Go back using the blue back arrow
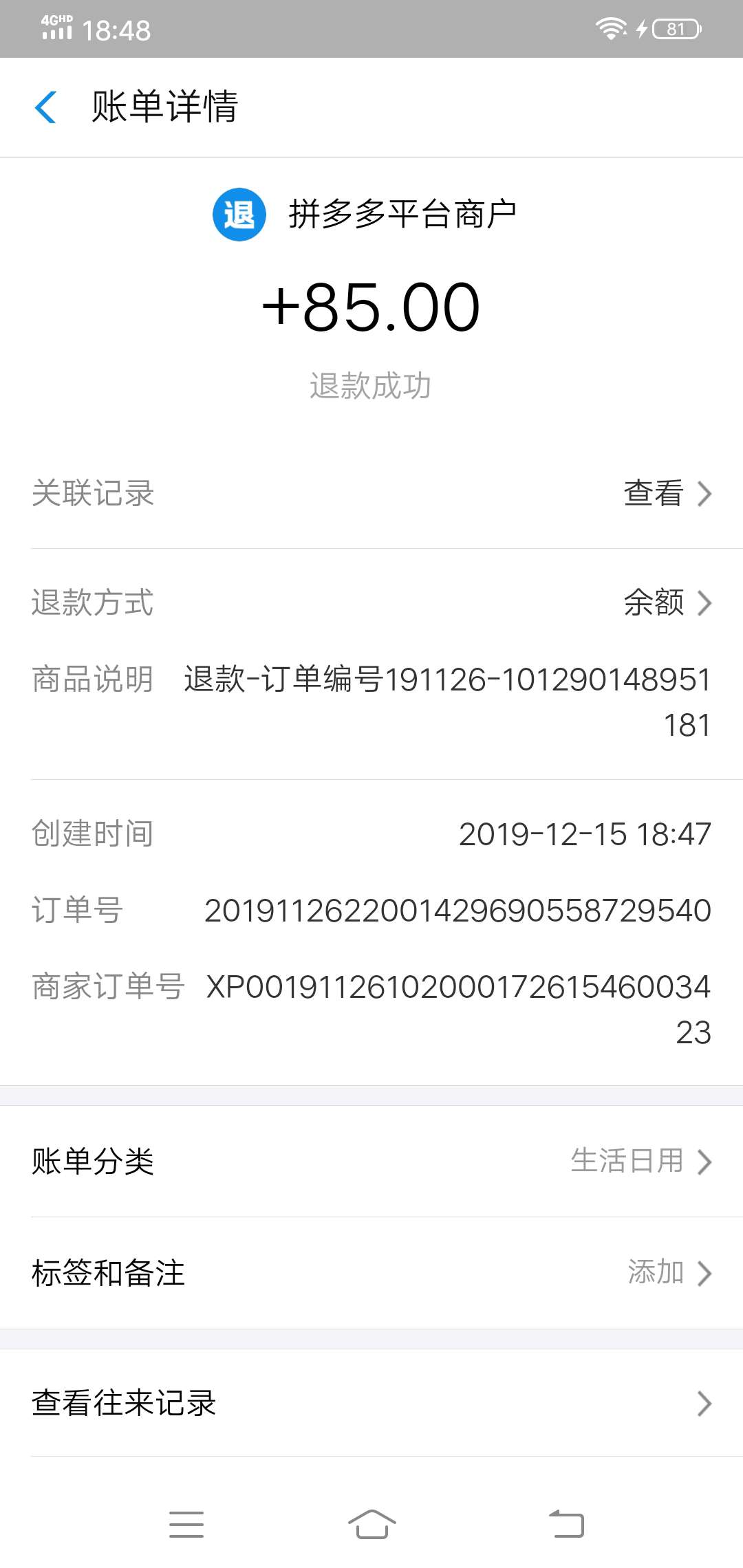The width and height of the screenshot is (743, 1568). 45,107
